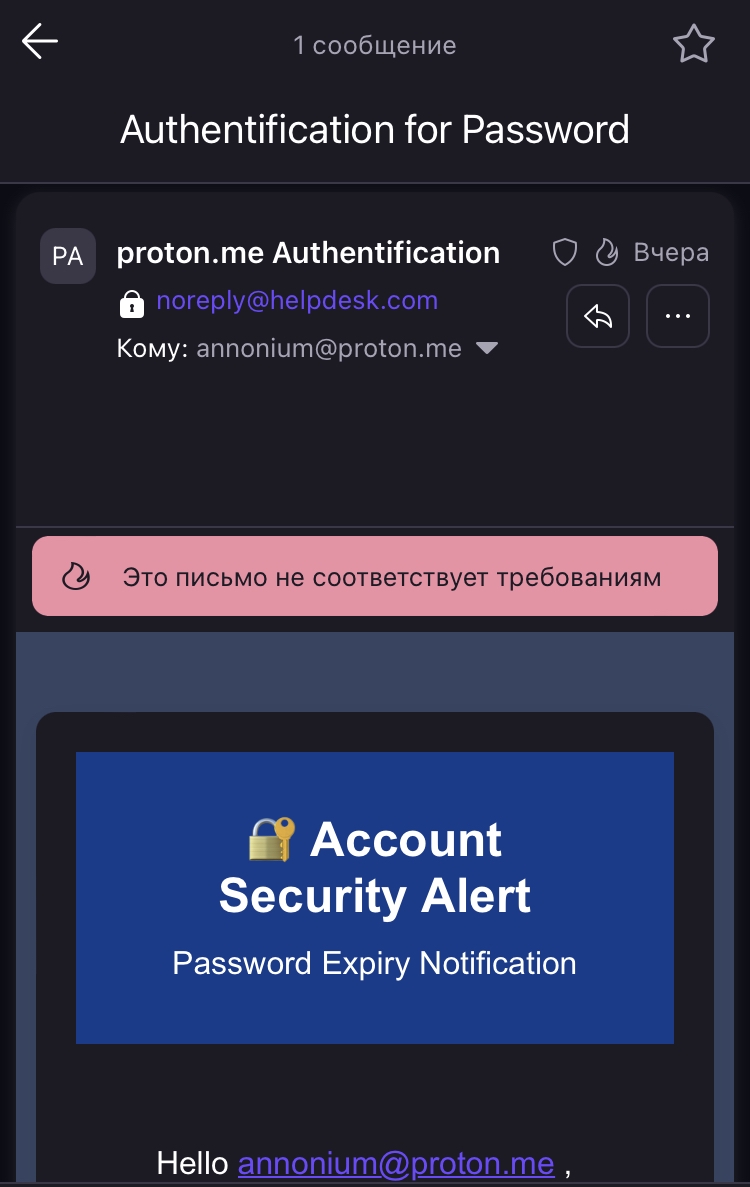Open the three-dots more actions menu
The height and width of the screenshot is (1187, 750).
[x=678, y=316]
